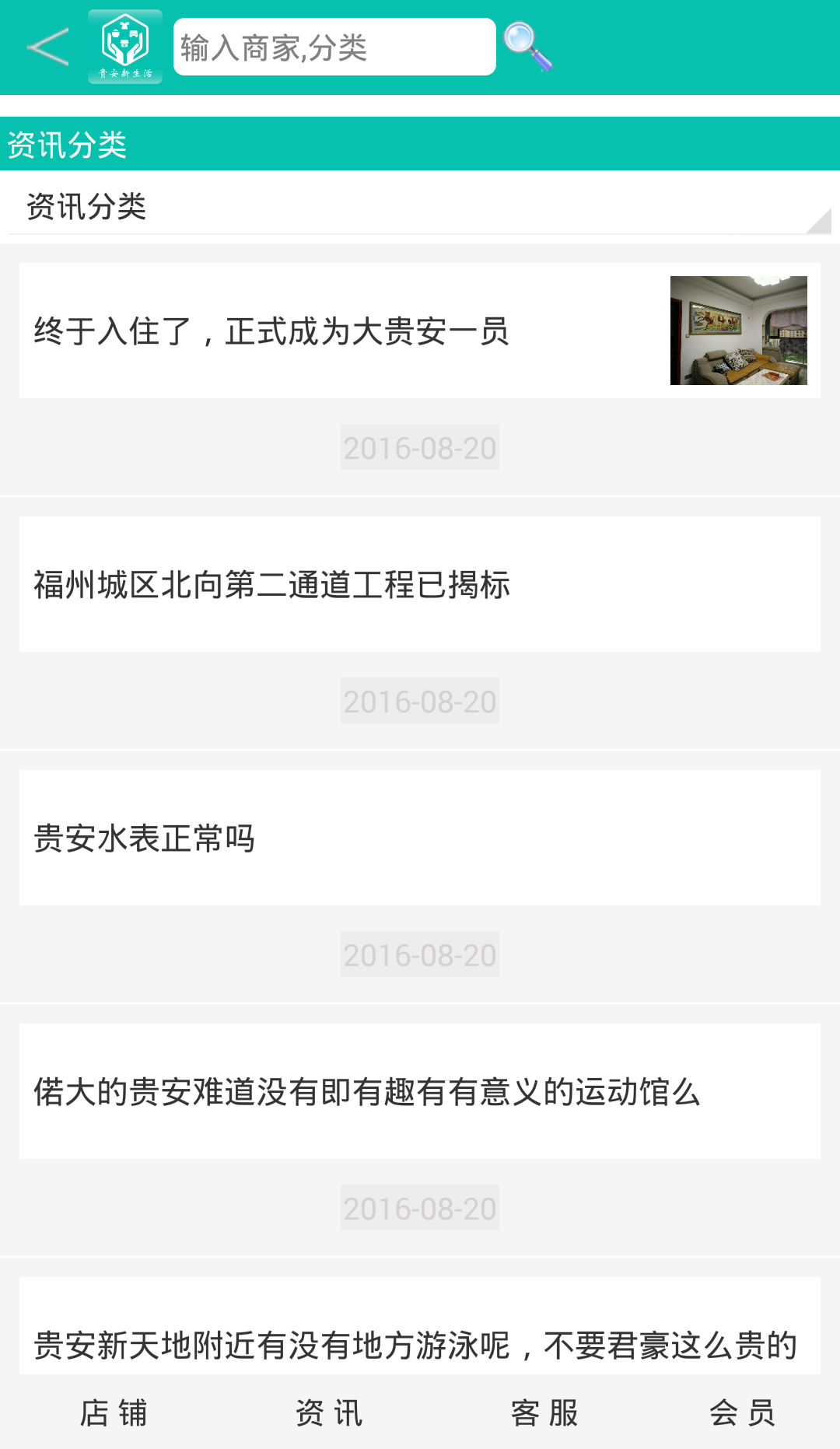Switch to the 资讯 tab

point(329,1412)
